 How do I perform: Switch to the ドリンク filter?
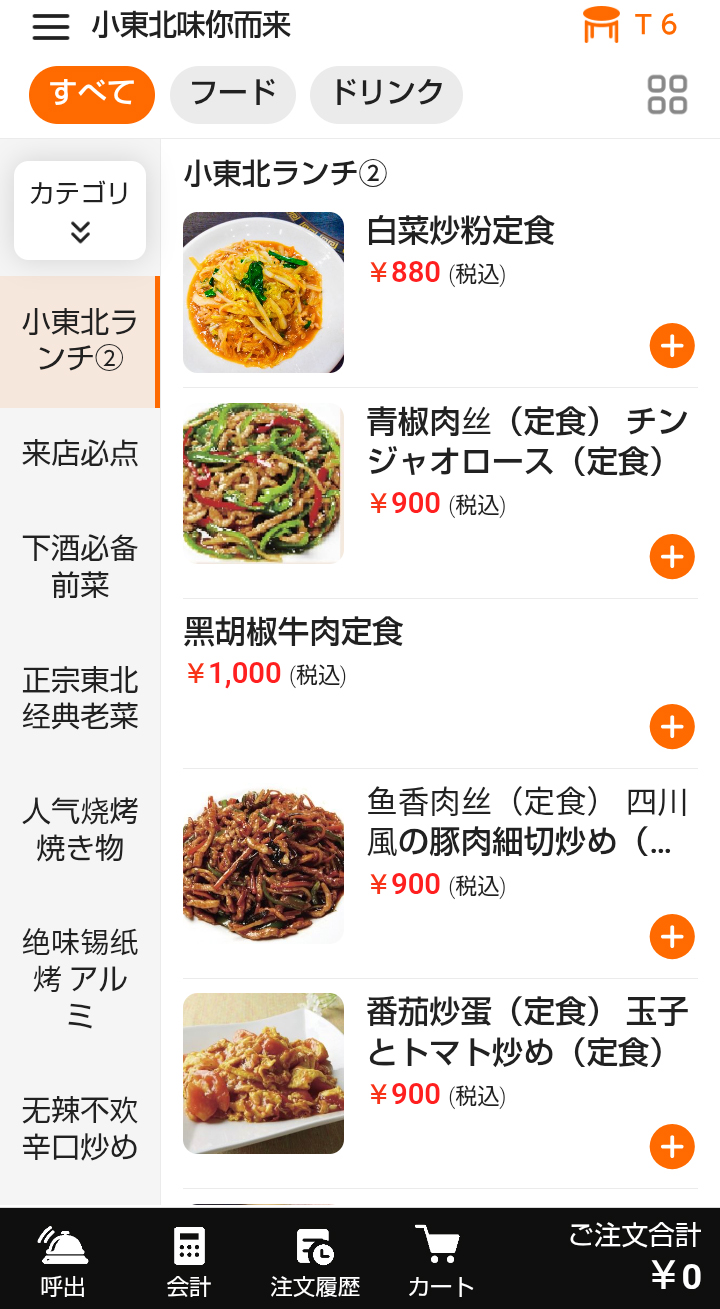tap(386, 94)
